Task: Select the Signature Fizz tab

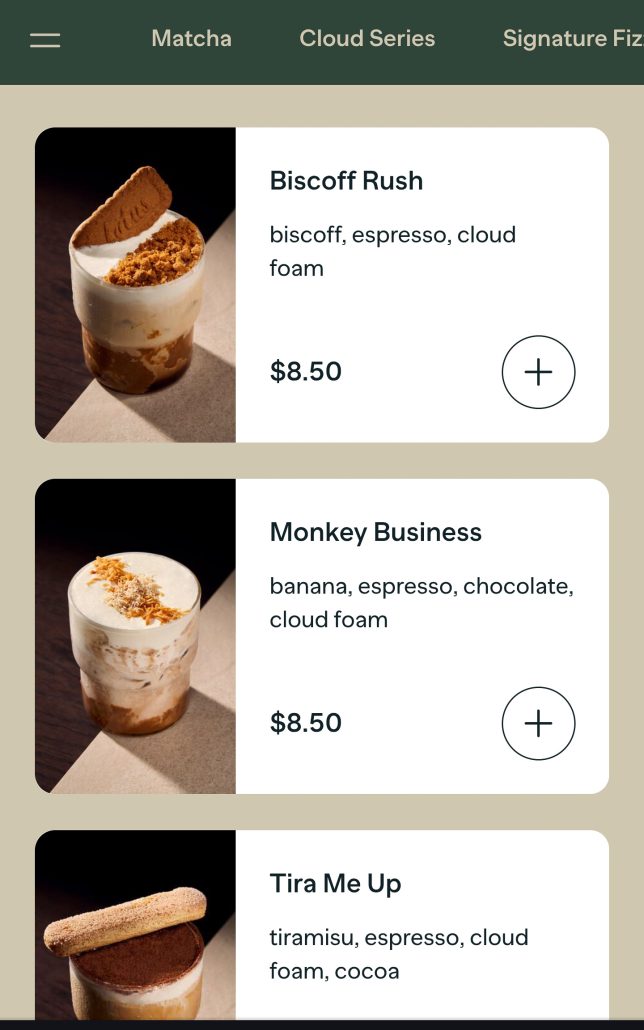Action: tap(570, 39)
